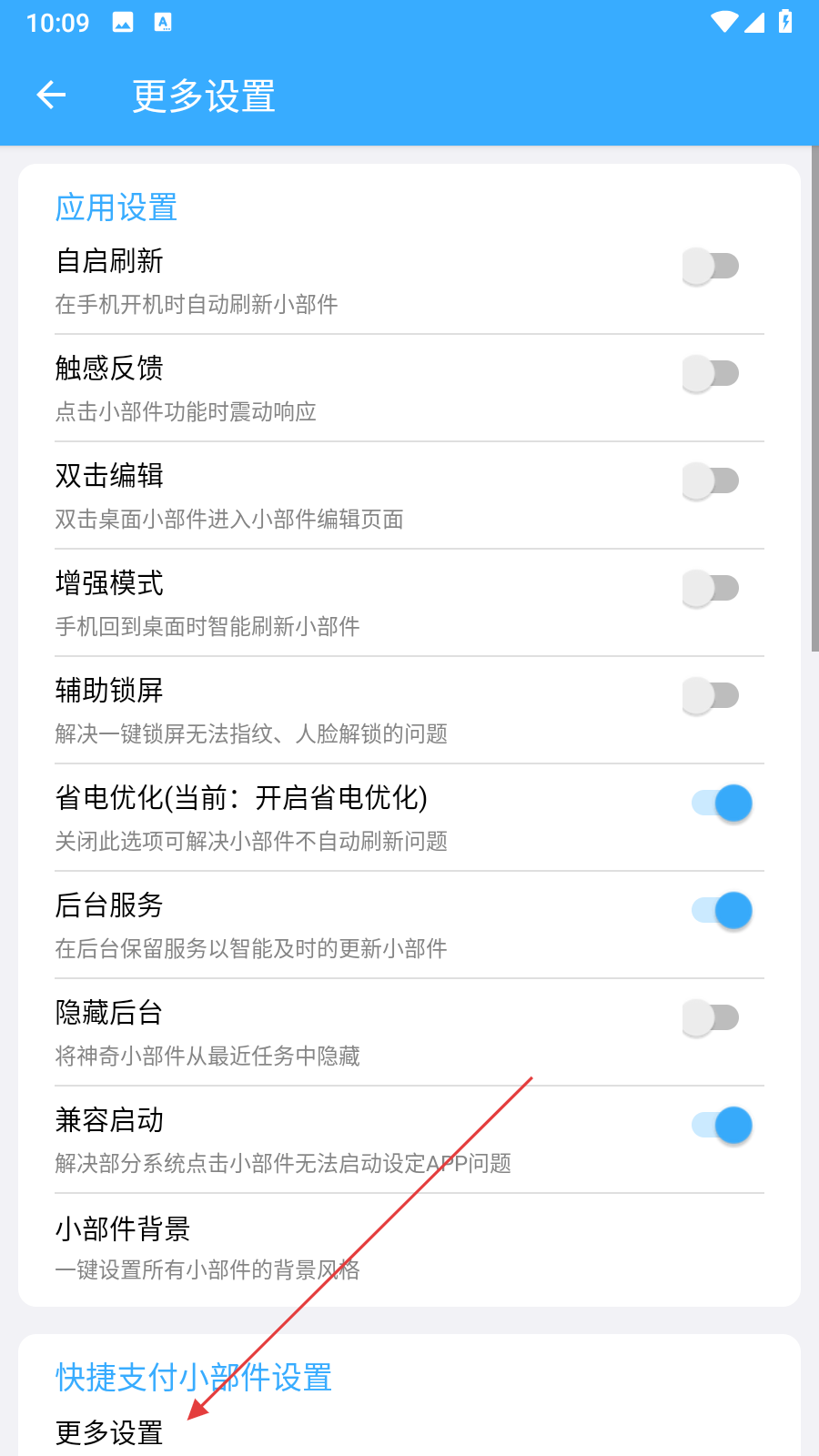Disable the 兼容启动 toggle
Image resolution: width=819 pixels, height=1456 pixels.
[723, 1126]
